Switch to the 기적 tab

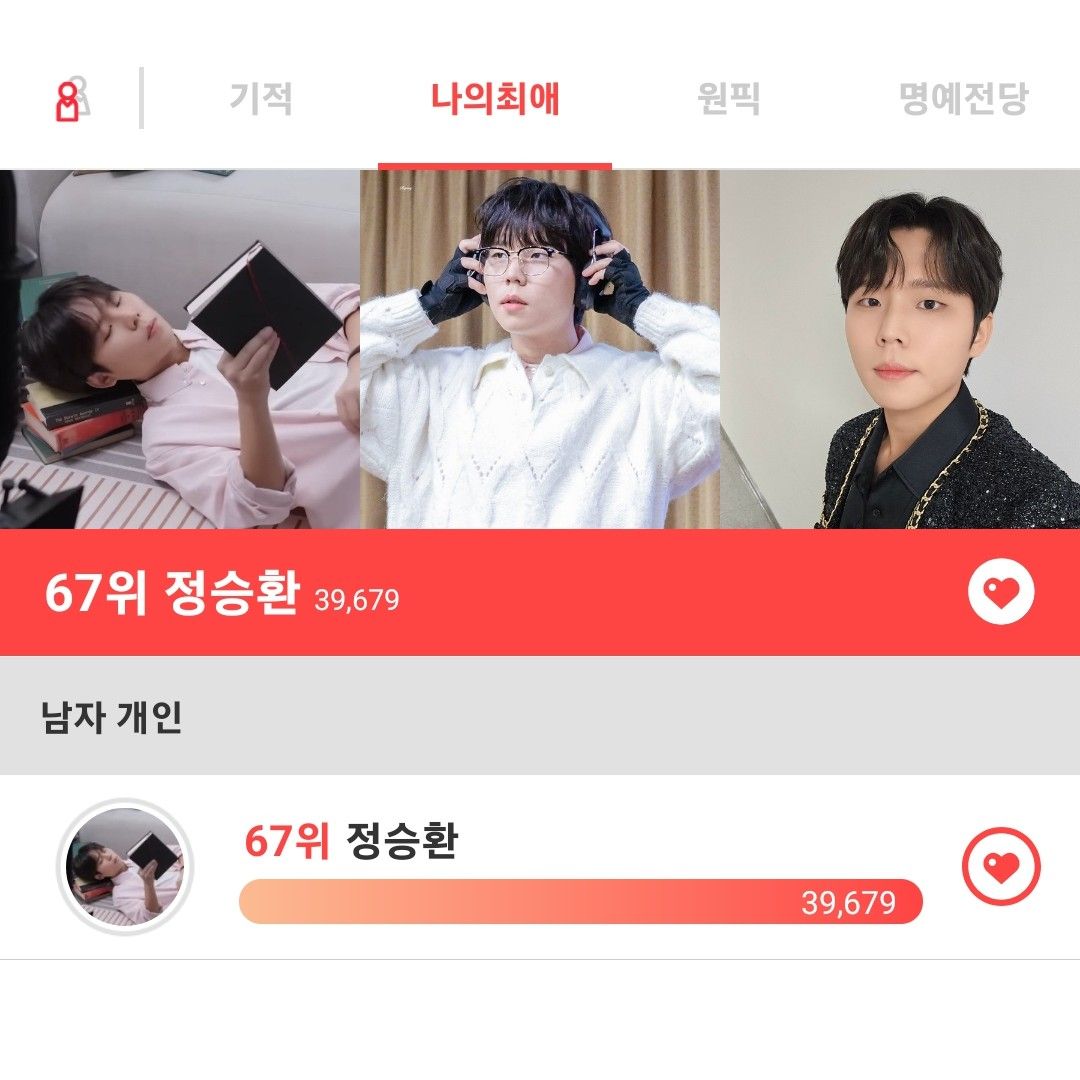coord(261,99)
